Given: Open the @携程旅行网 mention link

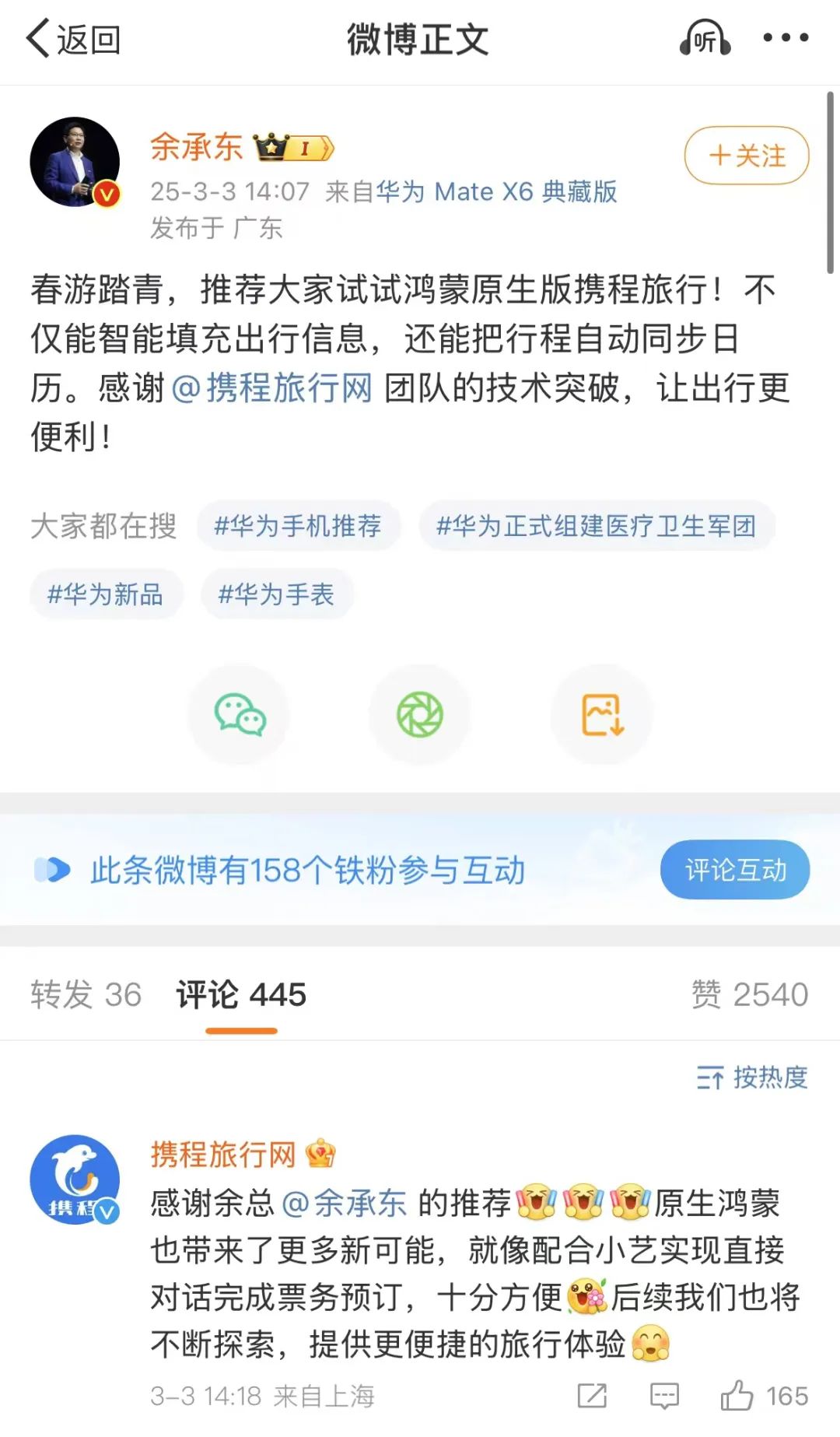Looking at the screenshot, I should (x=271, y=387).
